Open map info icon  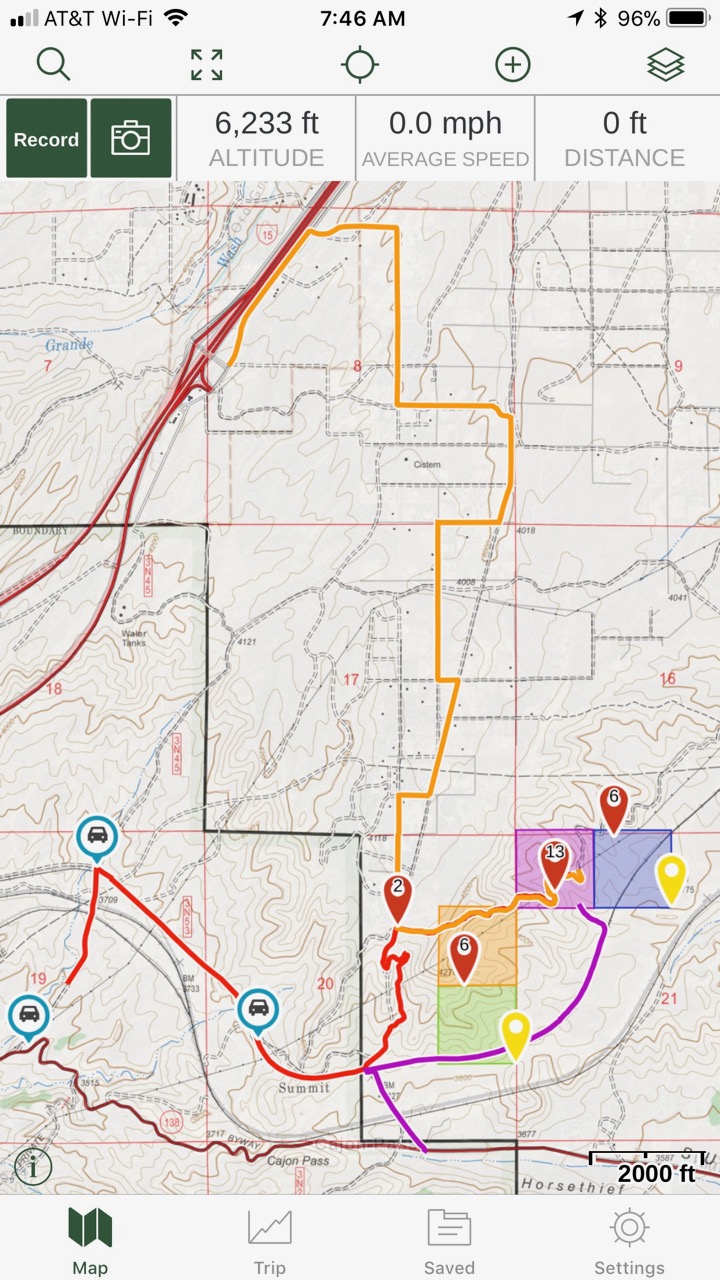point(33,1166)
